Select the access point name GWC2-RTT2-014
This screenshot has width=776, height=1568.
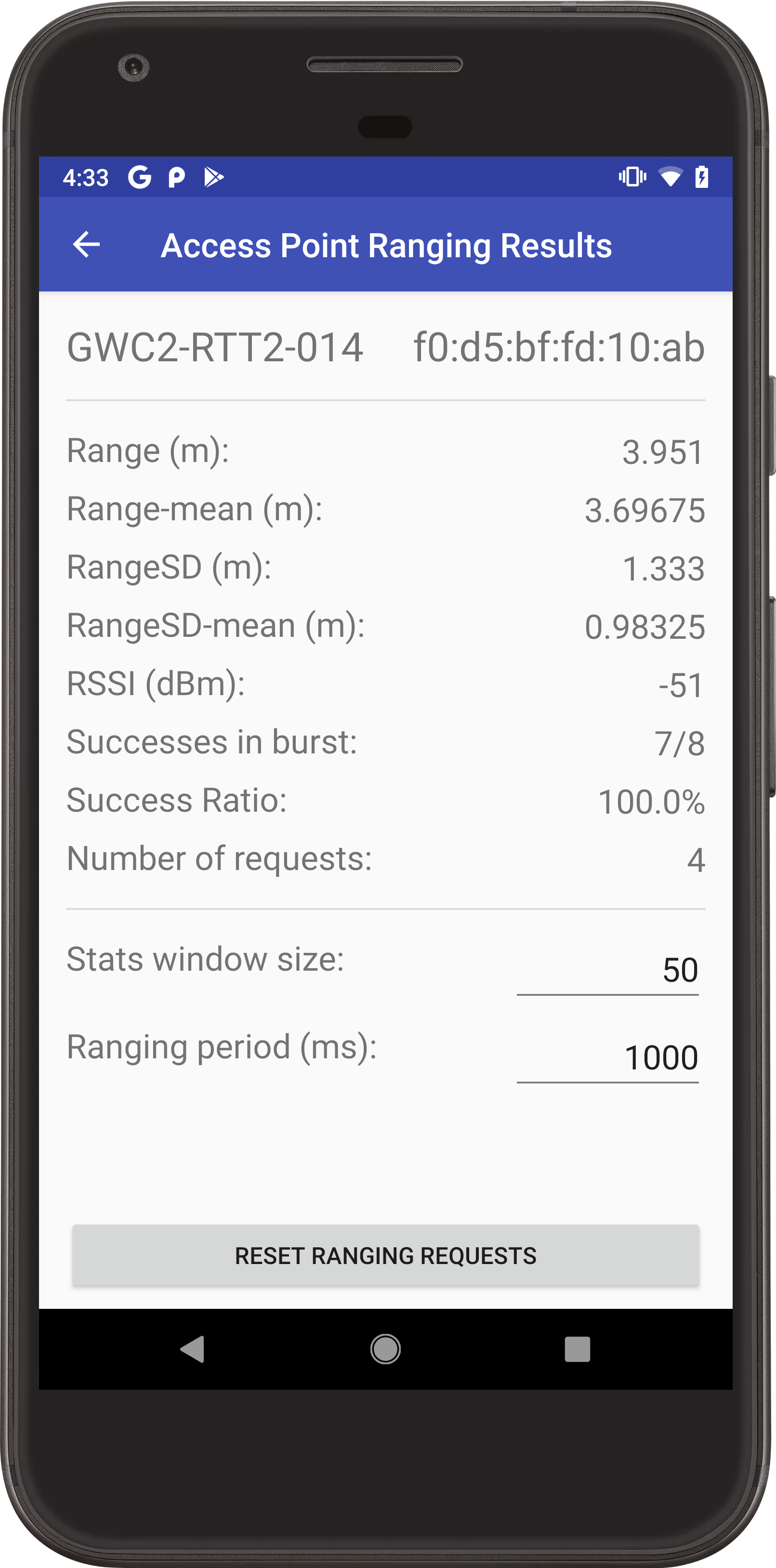coord(214,348)
